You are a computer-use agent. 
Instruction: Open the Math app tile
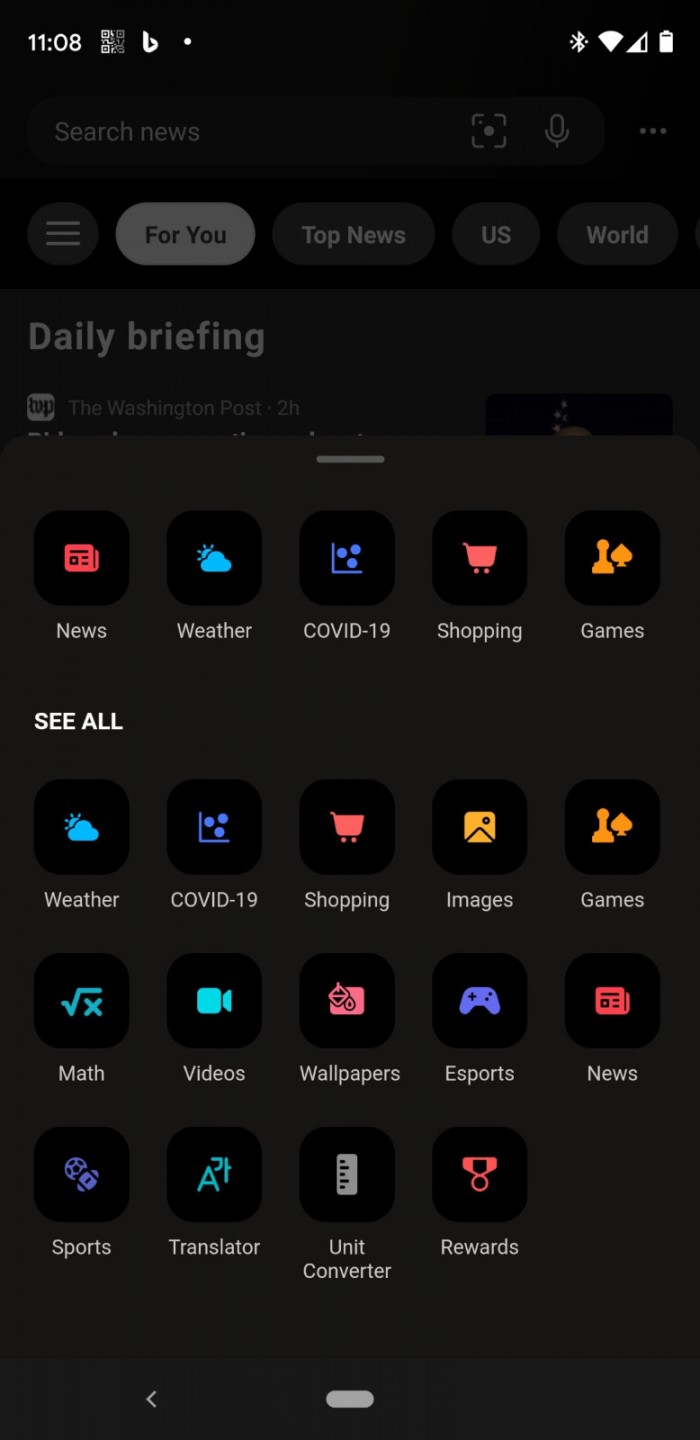point(81,1001)
